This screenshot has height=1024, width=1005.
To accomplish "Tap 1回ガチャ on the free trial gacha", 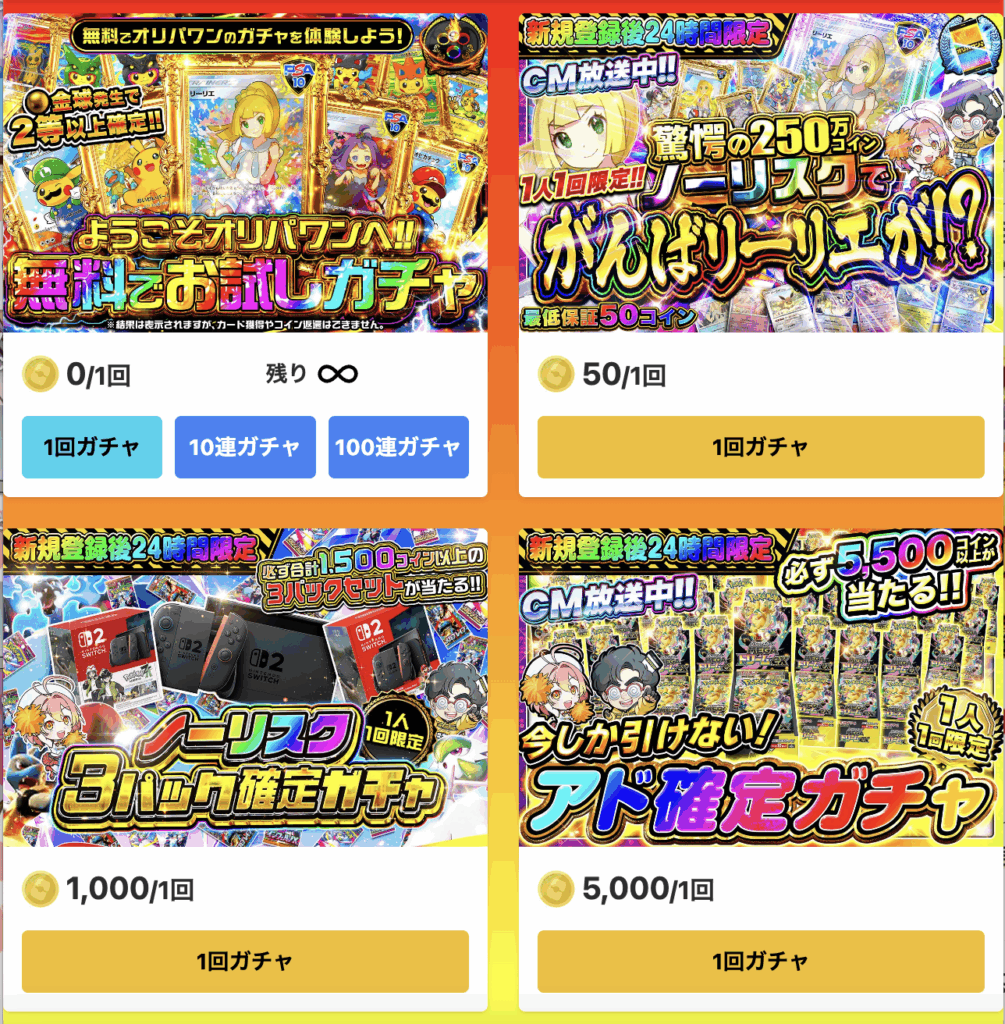I will point(92,447).
